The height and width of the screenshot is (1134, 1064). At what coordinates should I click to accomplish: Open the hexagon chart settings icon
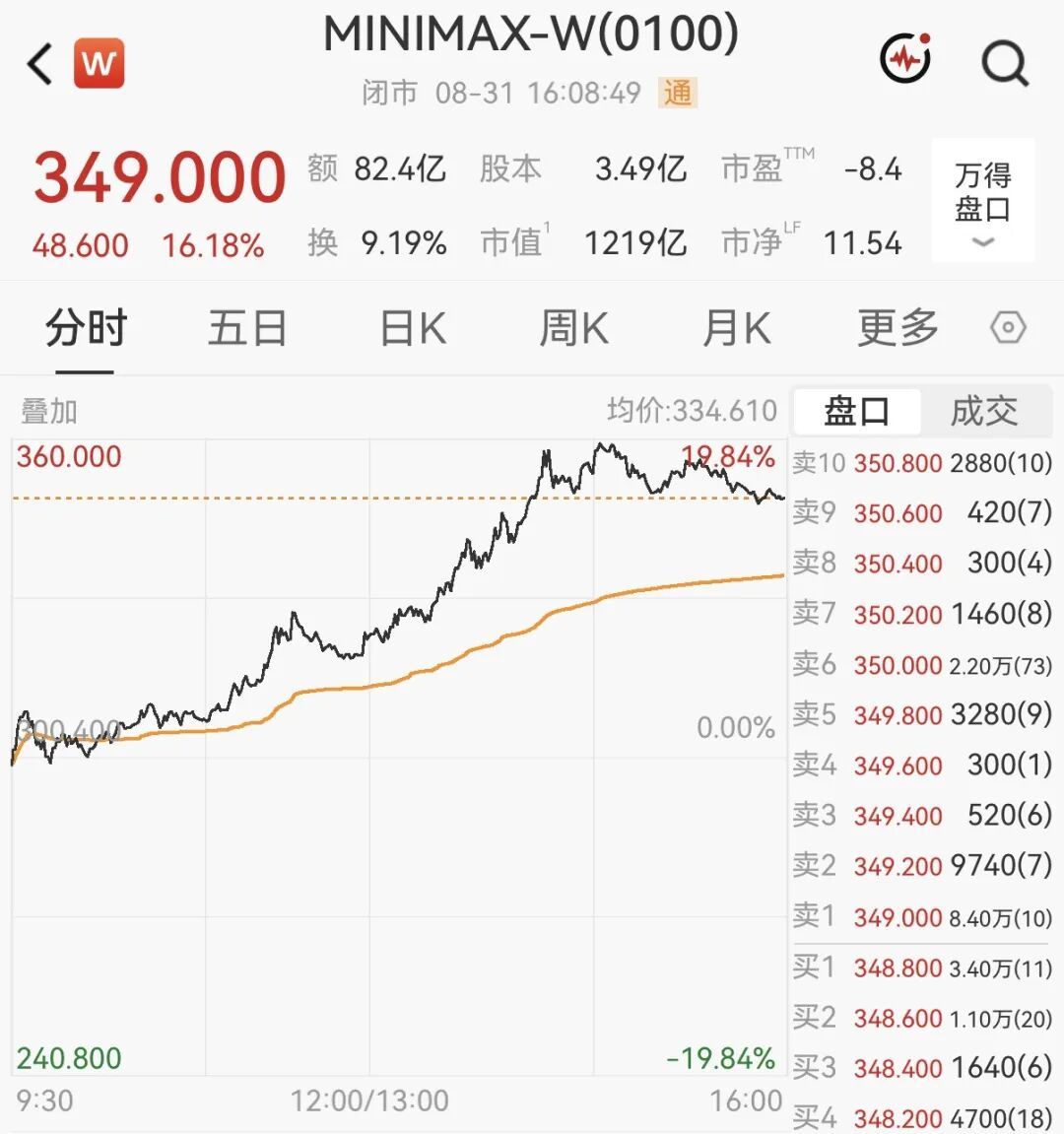tap(1008, 328)
